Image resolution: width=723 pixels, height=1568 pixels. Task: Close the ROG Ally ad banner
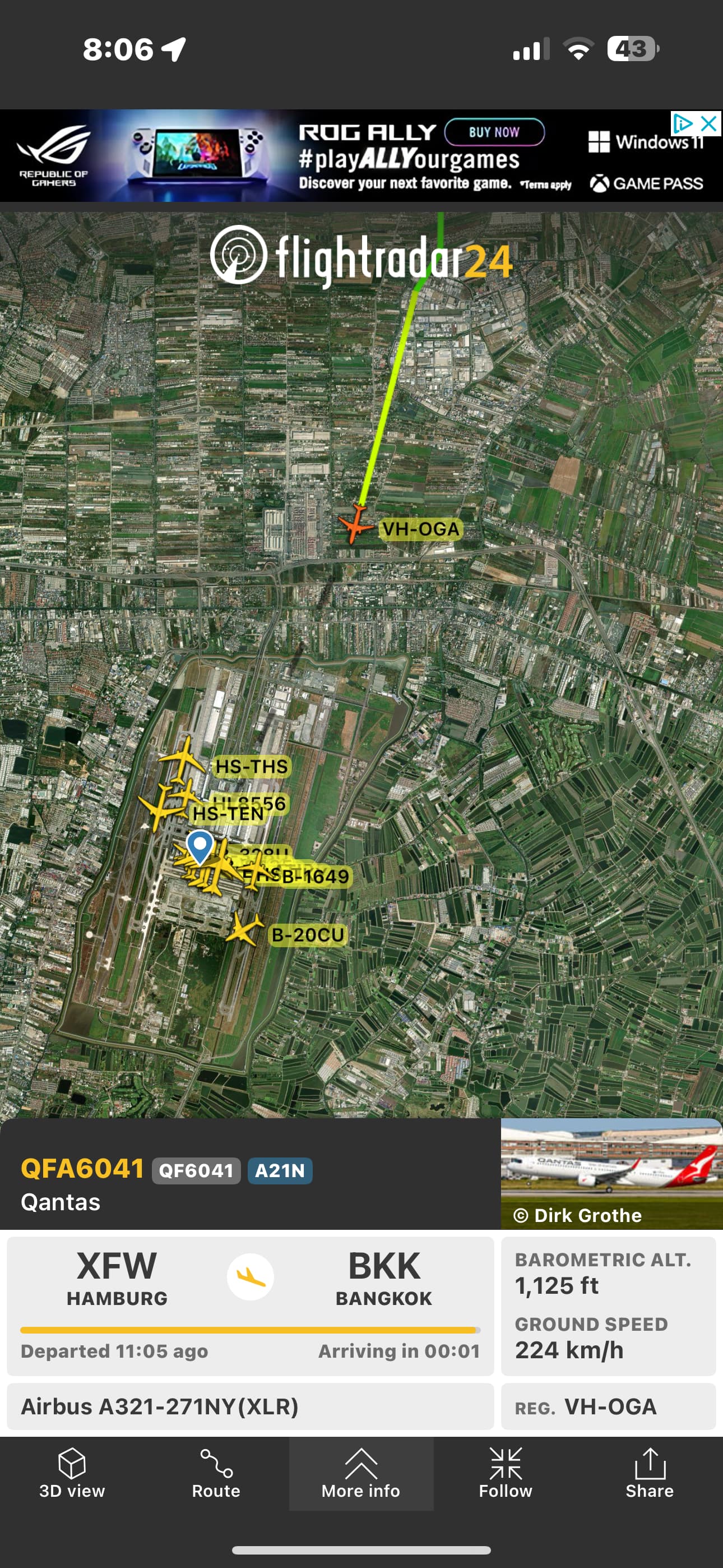708,123
